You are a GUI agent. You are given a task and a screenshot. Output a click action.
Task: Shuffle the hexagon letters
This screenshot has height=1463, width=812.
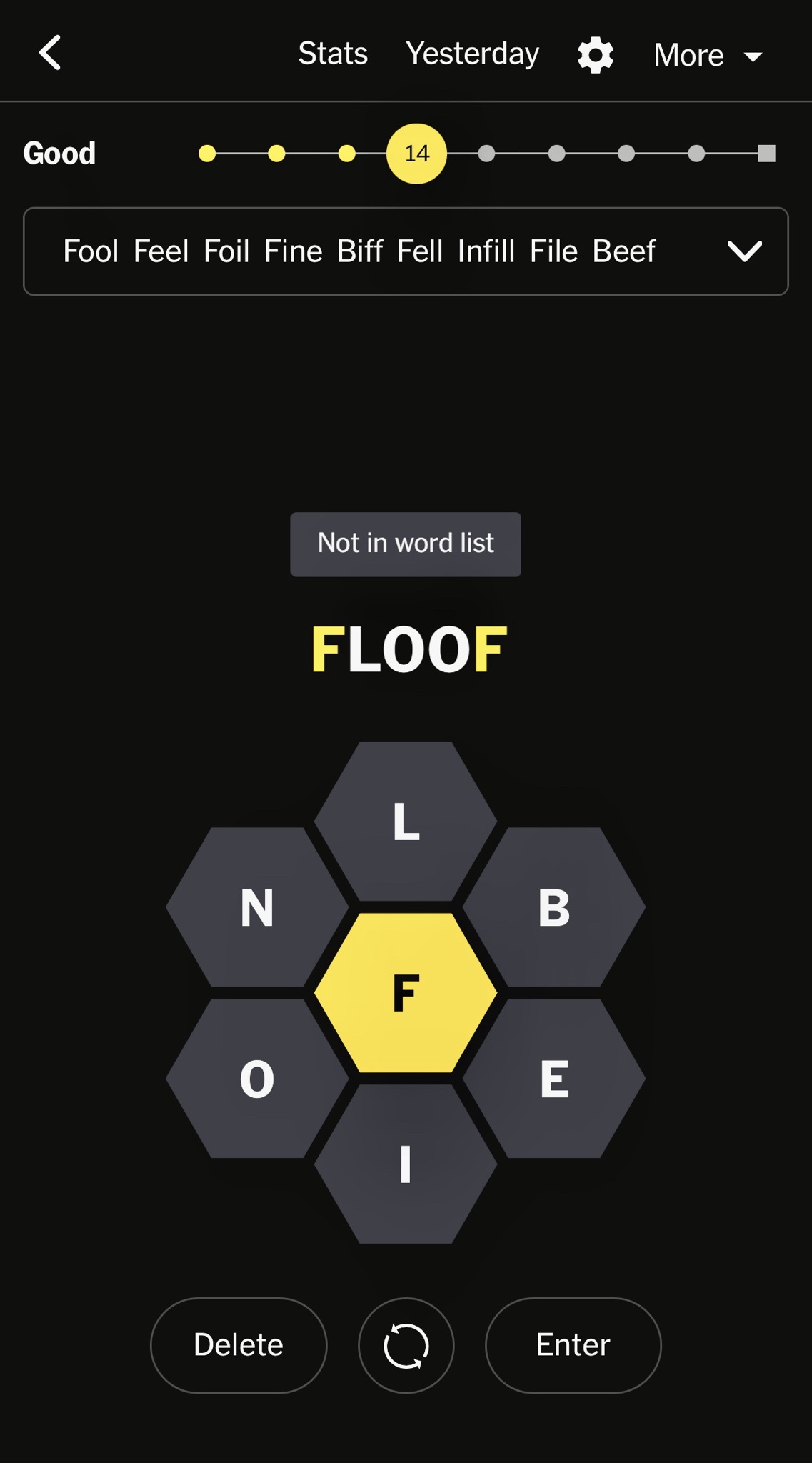(x=406, y=1345)
